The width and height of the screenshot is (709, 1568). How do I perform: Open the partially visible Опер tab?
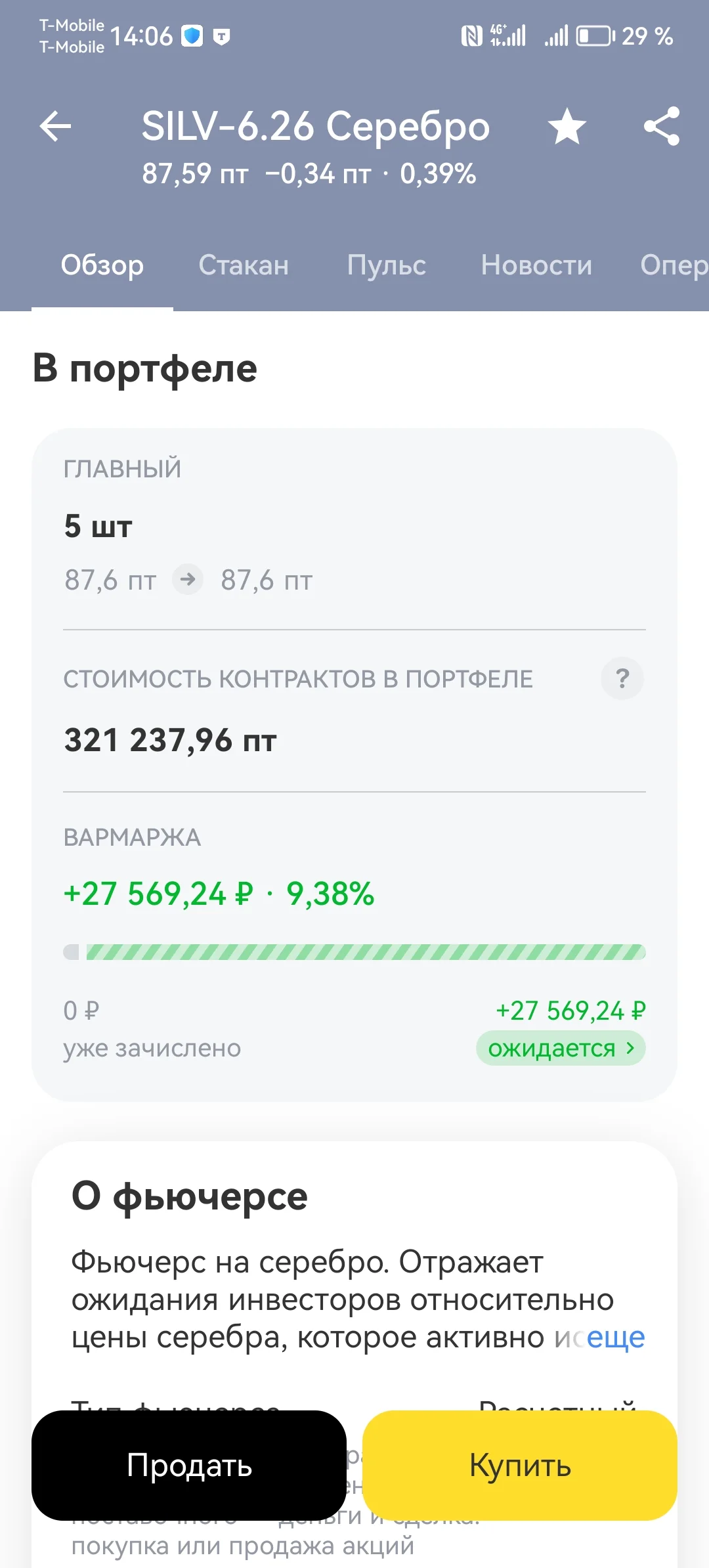coord(674,265)
